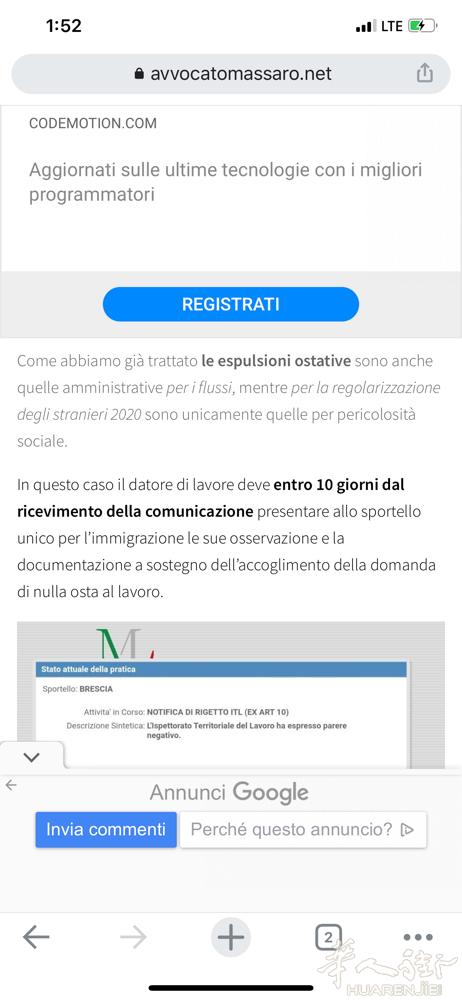Tap the share icon in address bar
462x1000 pixels.
tap(424, 73)
